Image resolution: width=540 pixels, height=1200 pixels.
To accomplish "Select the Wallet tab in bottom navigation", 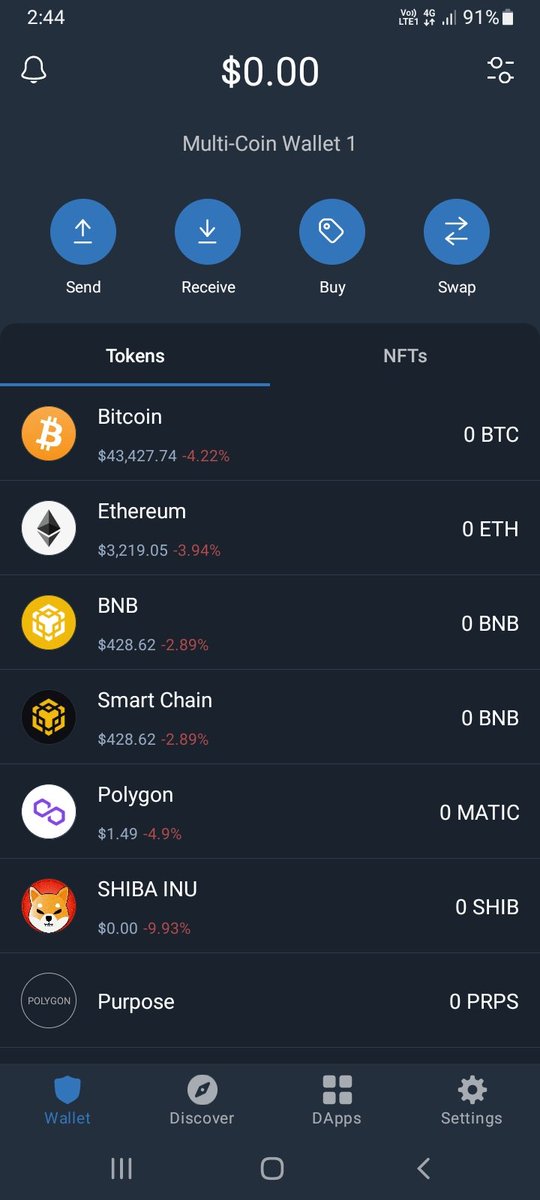I will click(67, 1100).
